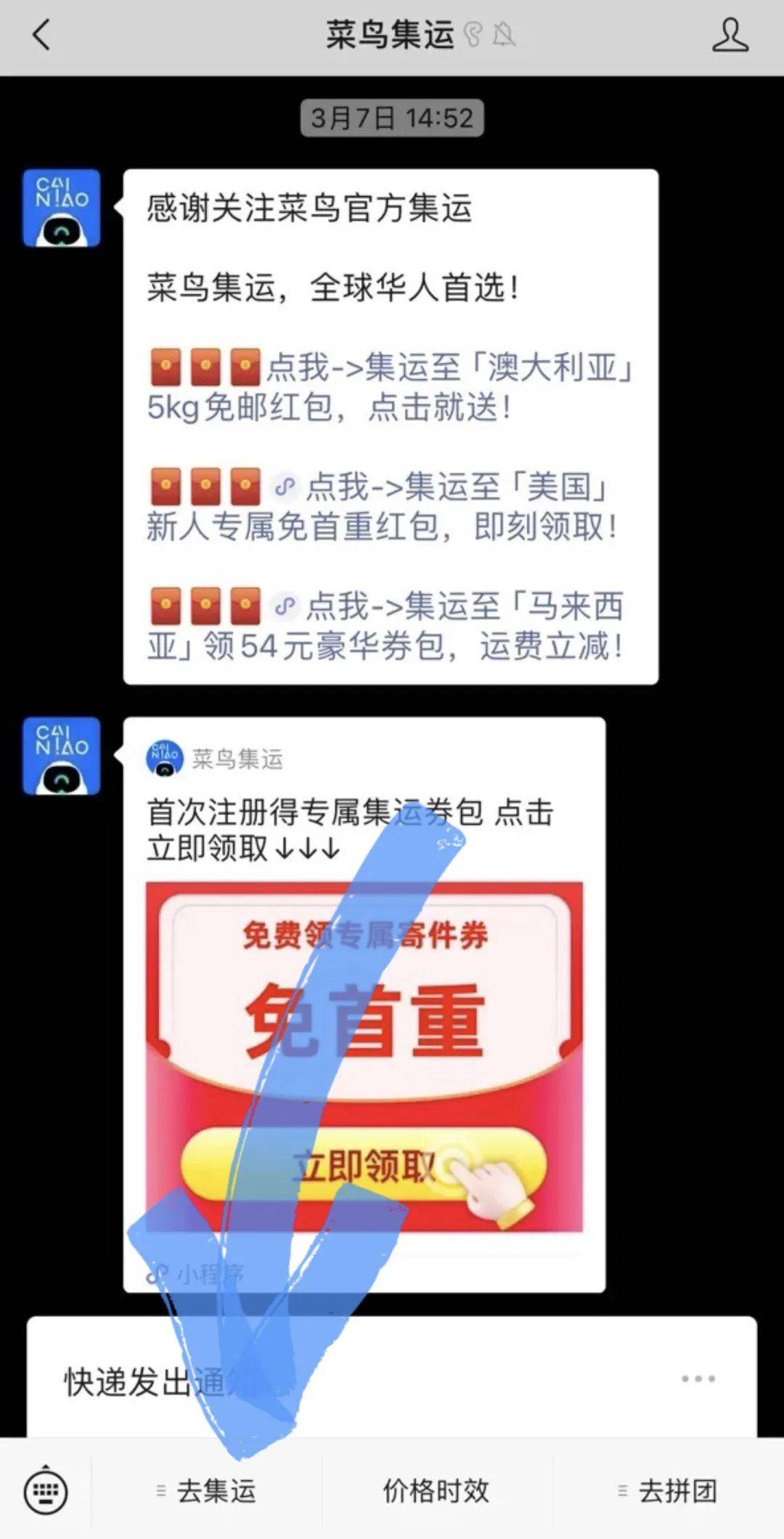Open the 去拼团 menu
Image resolution: width=784 pixels, height=1539 pixels.
point(668,1492)
